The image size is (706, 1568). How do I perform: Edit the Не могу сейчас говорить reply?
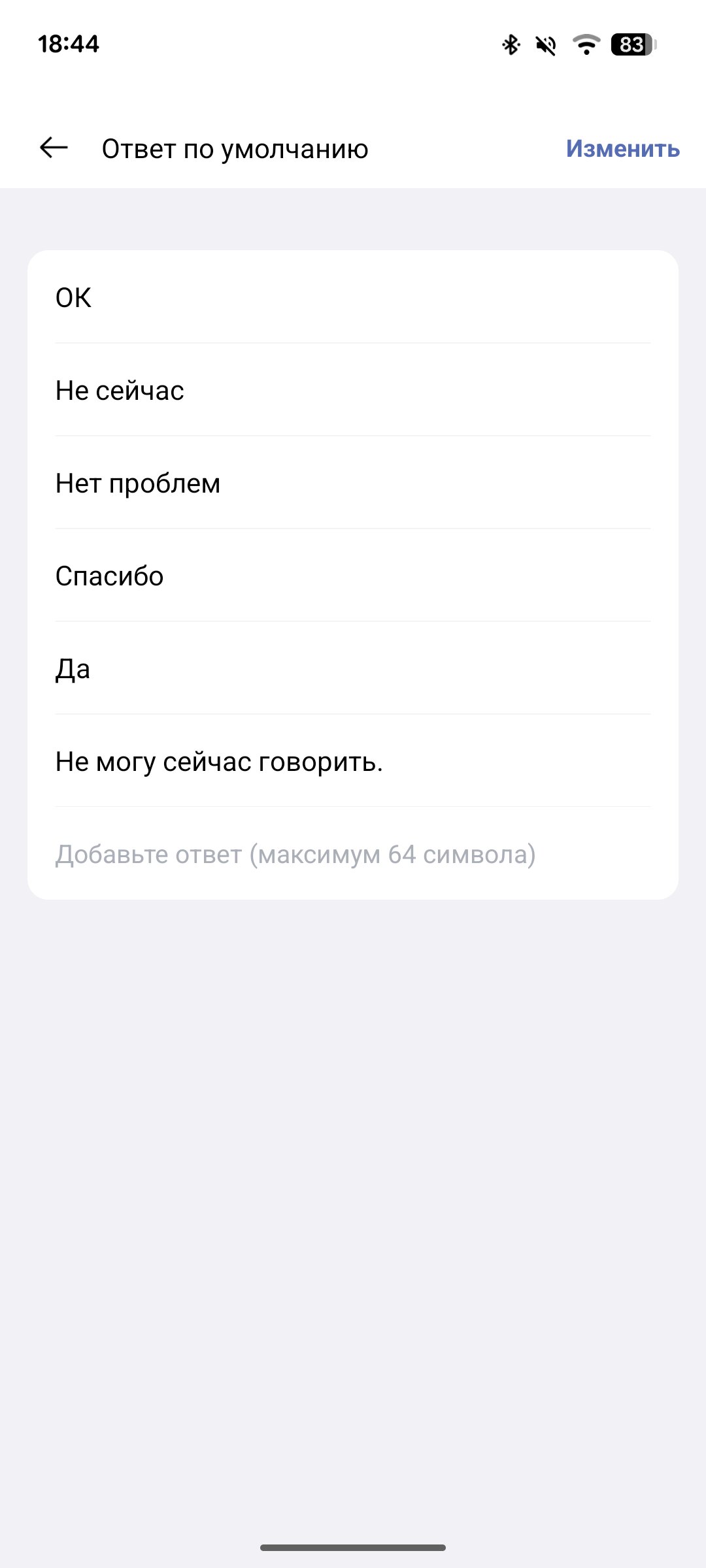coord(353,762)
